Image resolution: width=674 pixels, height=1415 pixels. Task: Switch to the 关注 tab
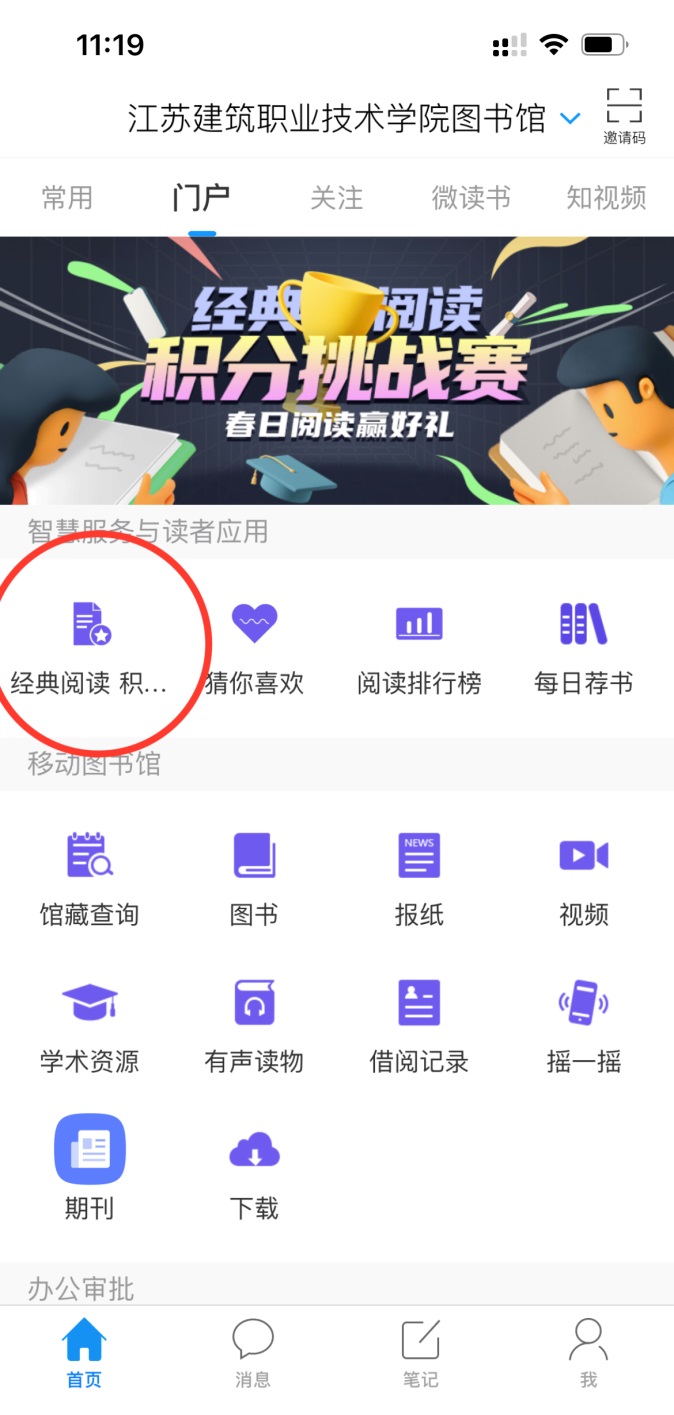(336, 198)
